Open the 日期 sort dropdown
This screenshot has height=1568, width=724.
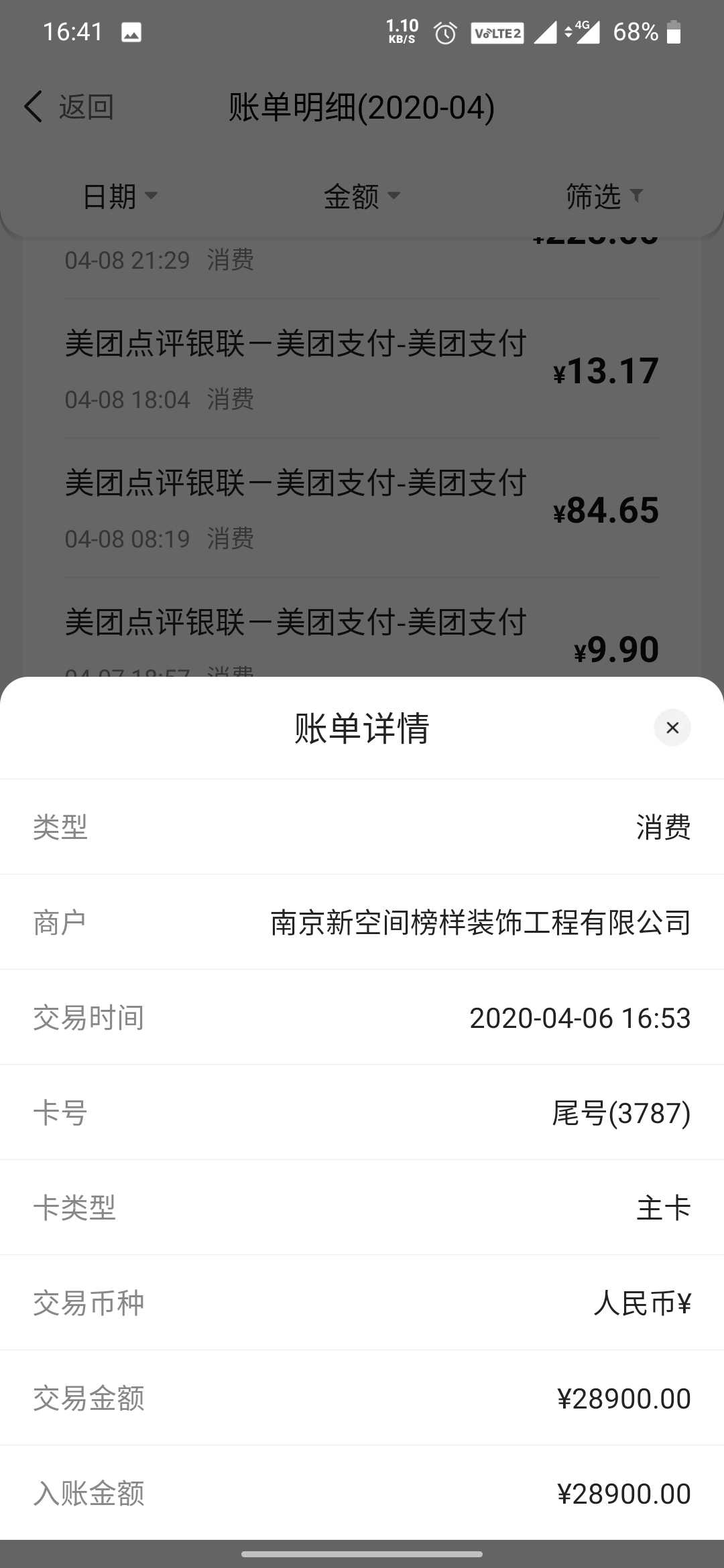(119, 196)
